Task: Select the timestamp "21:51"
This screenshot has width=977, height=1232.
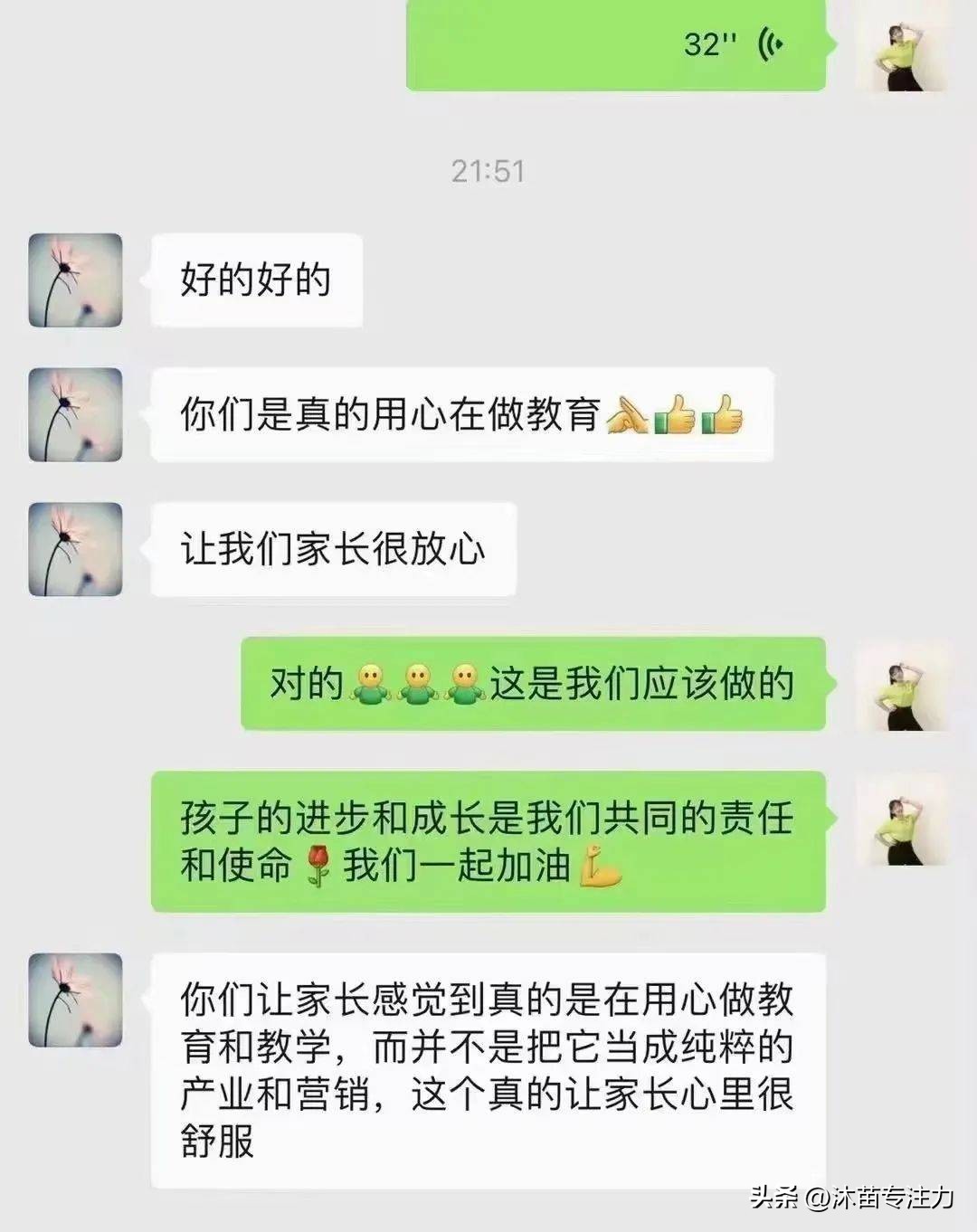Action: 488,172
